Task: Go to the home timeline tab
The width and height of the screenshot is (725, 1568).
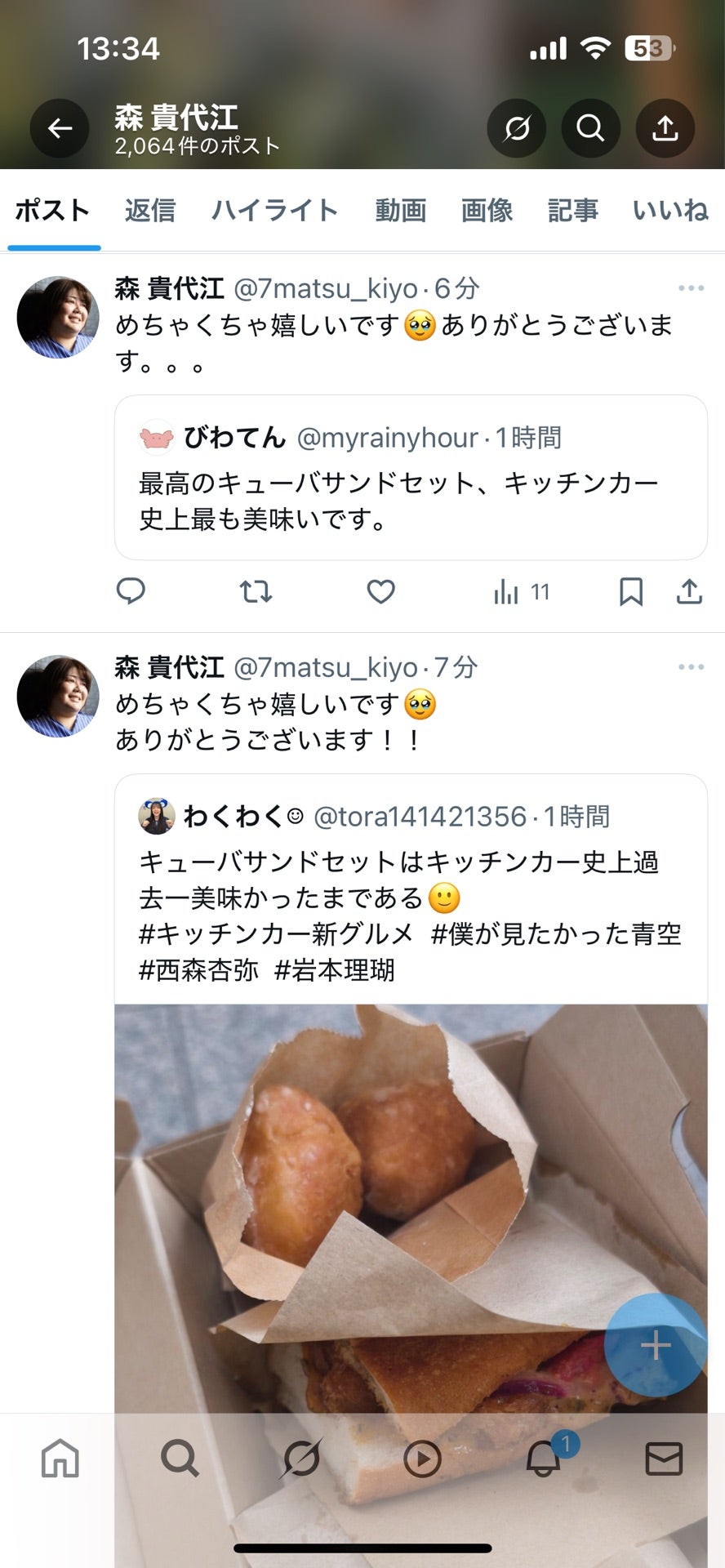Action: (60, 1459)
